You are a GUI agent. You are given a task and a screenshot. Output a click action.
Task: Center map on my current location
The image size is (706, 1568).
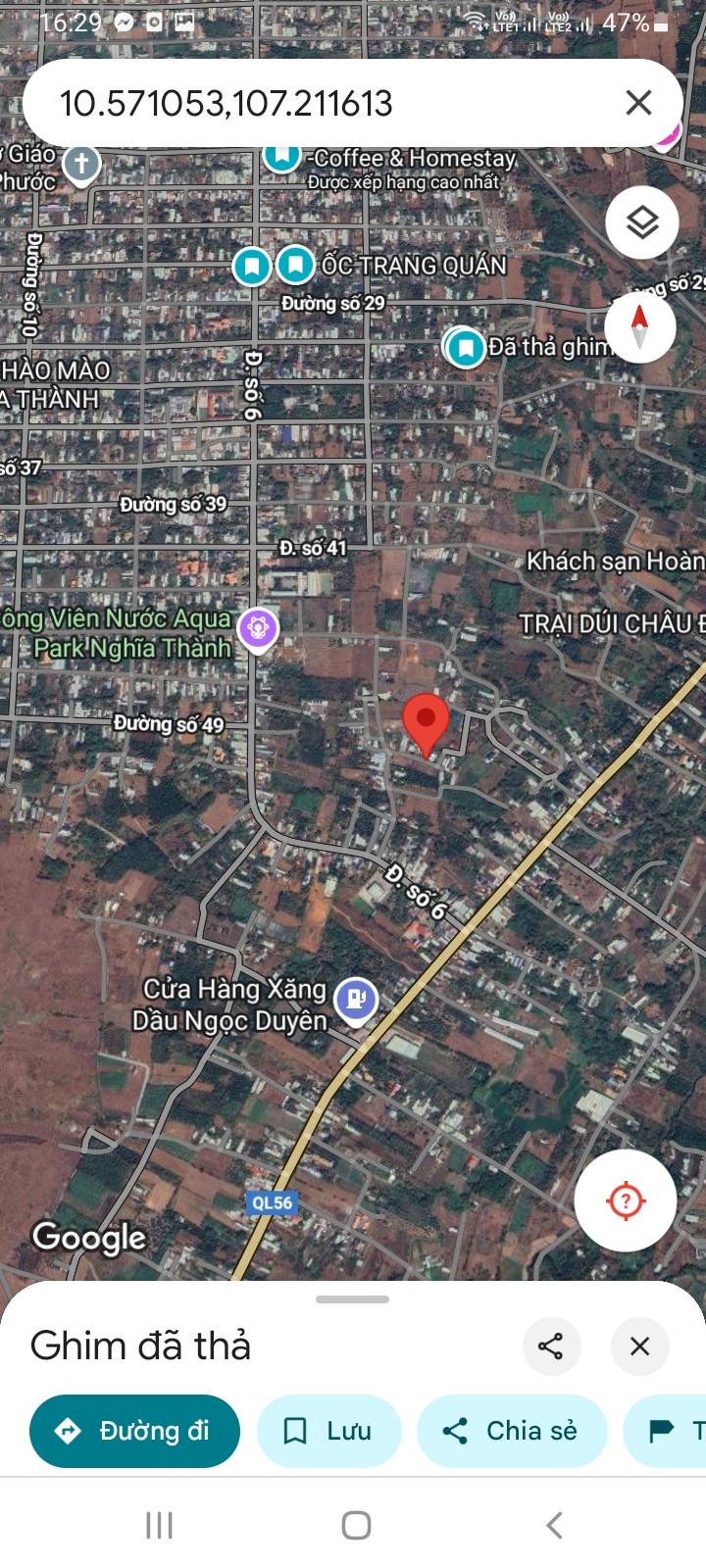pos(626,1200)
